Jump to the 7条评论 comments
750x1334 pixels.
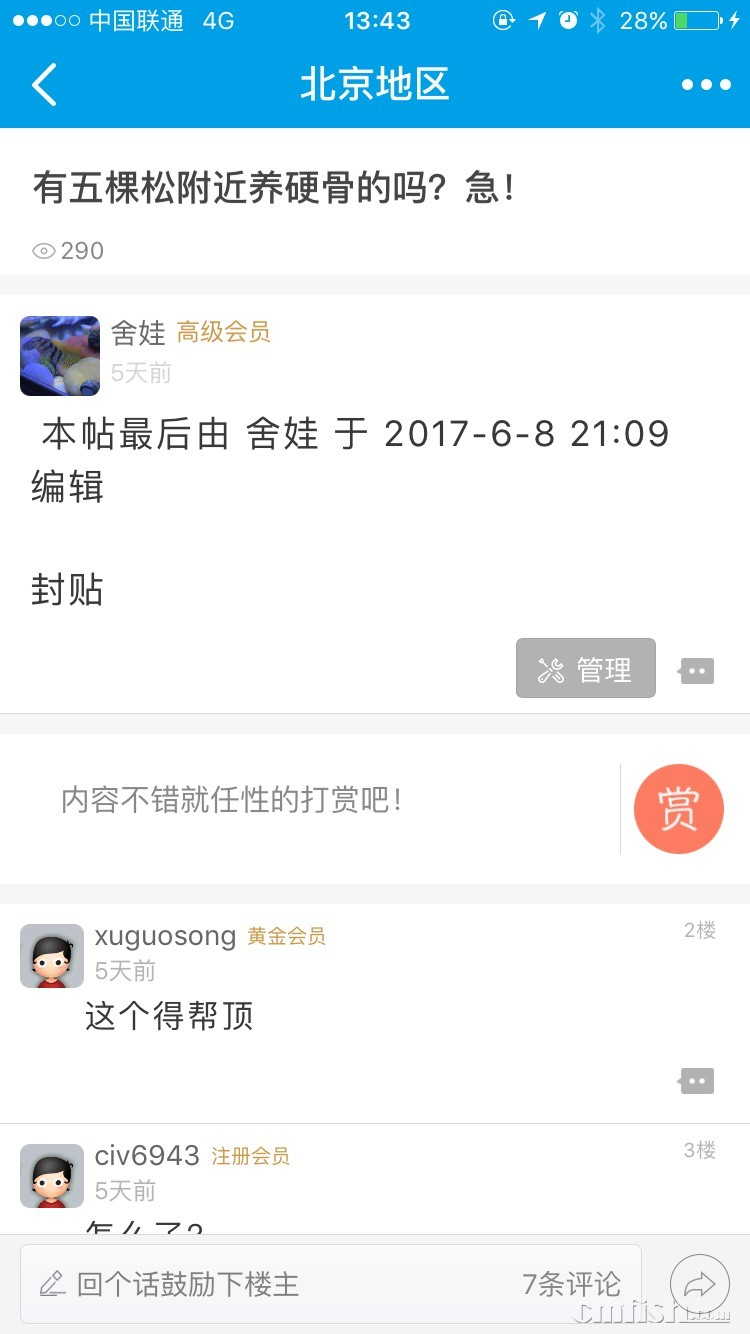pyautogui.click(x=571, y=1284)
